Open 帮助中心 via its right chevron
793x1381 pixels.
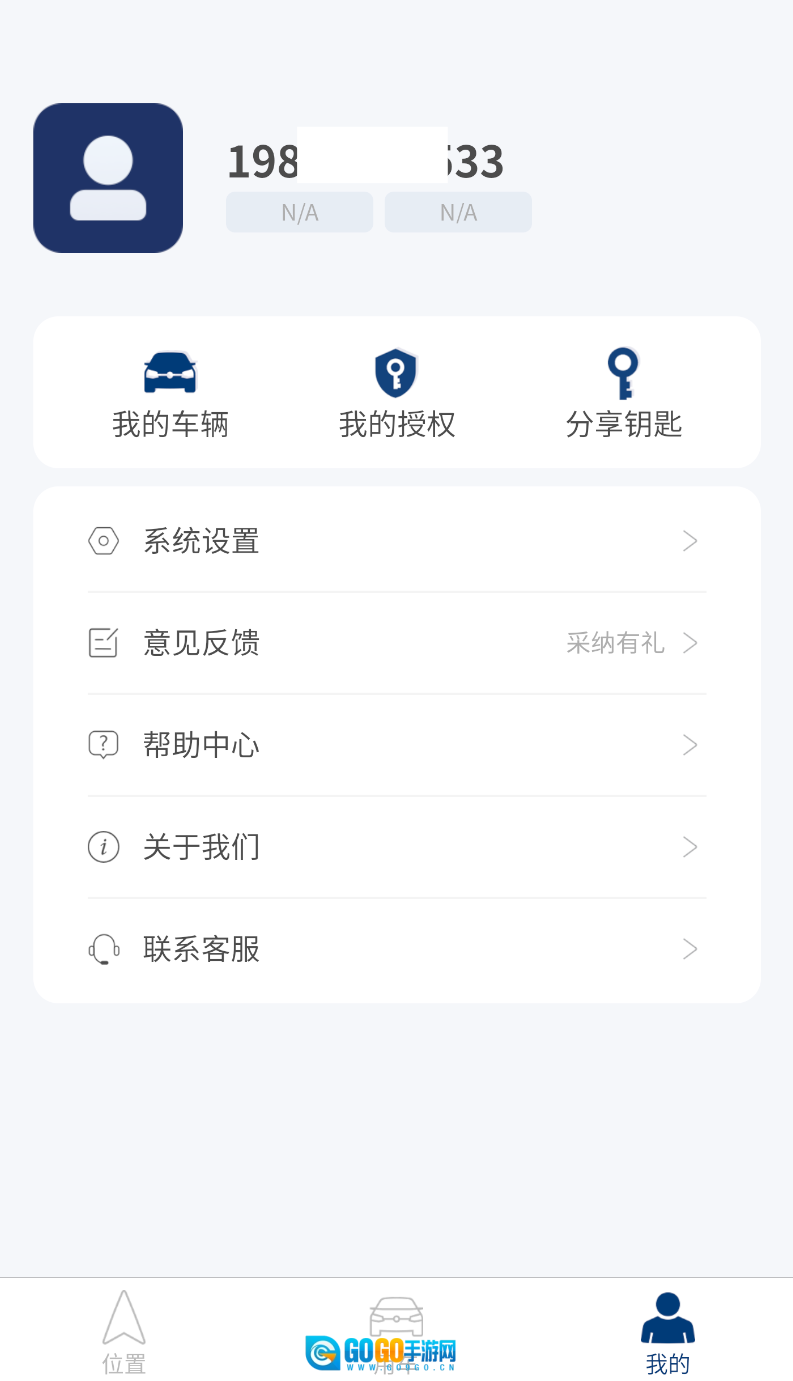(x=689, y=745)
